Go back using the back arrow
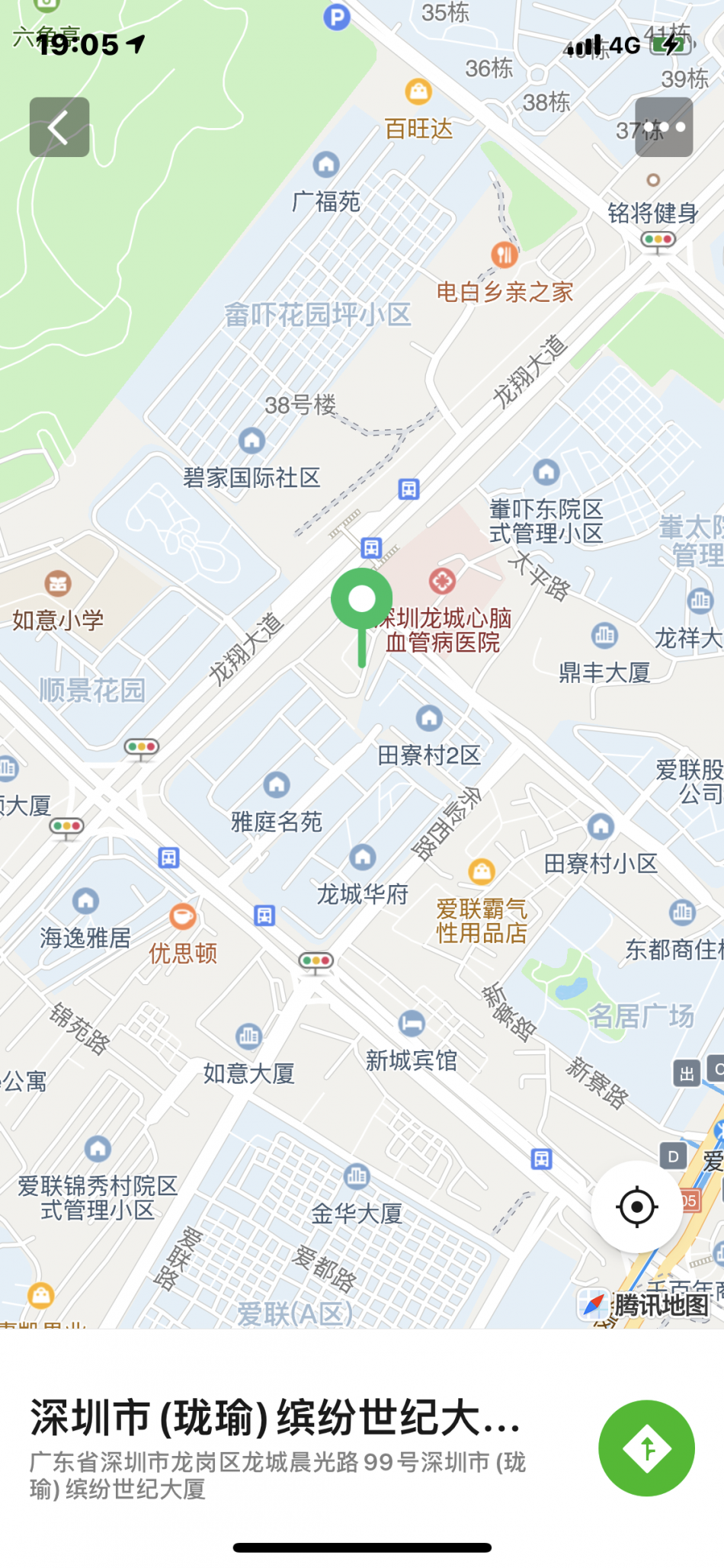The width and height of the screenshot is (724, 1568). (x=59, y=127)
